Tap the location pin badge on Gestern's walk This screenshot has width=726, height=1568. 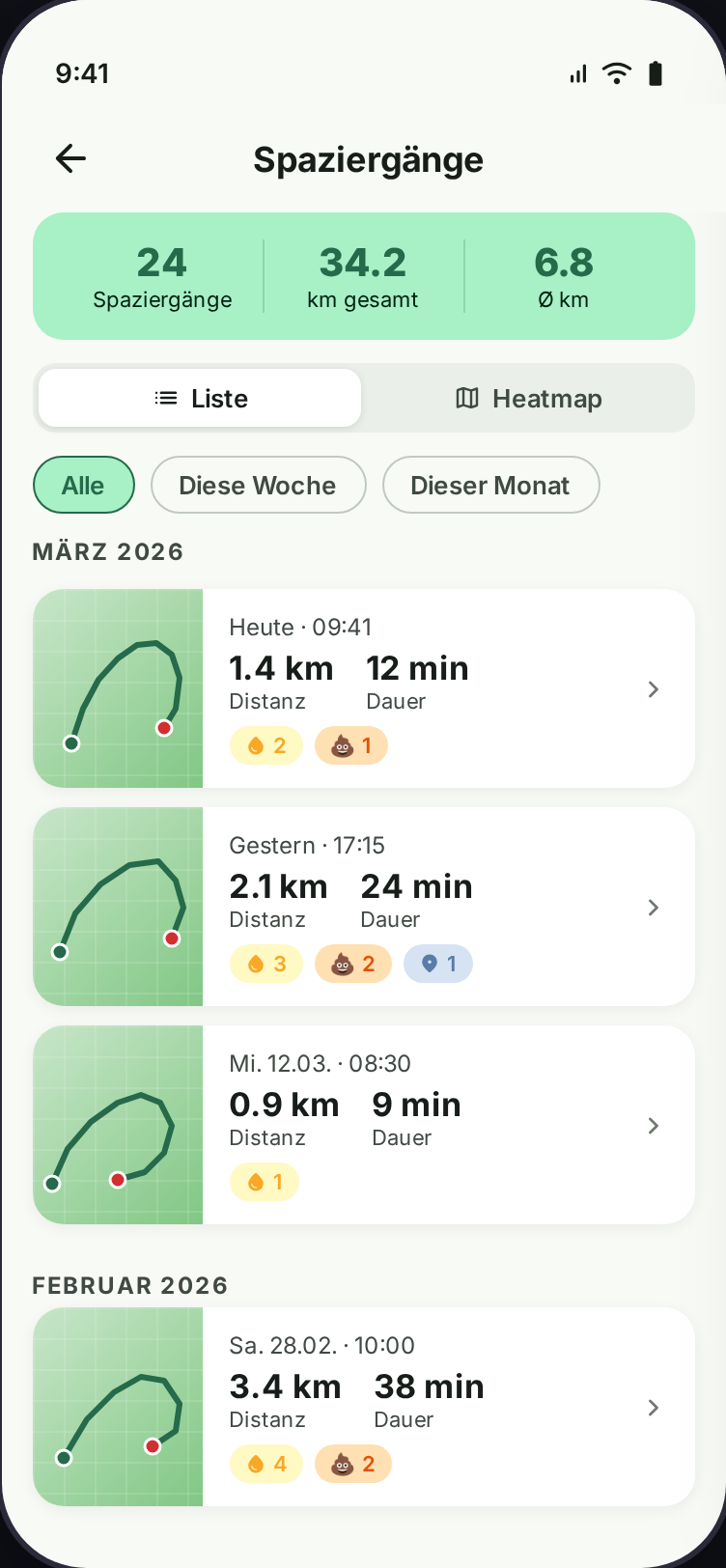tap(438, 963)
